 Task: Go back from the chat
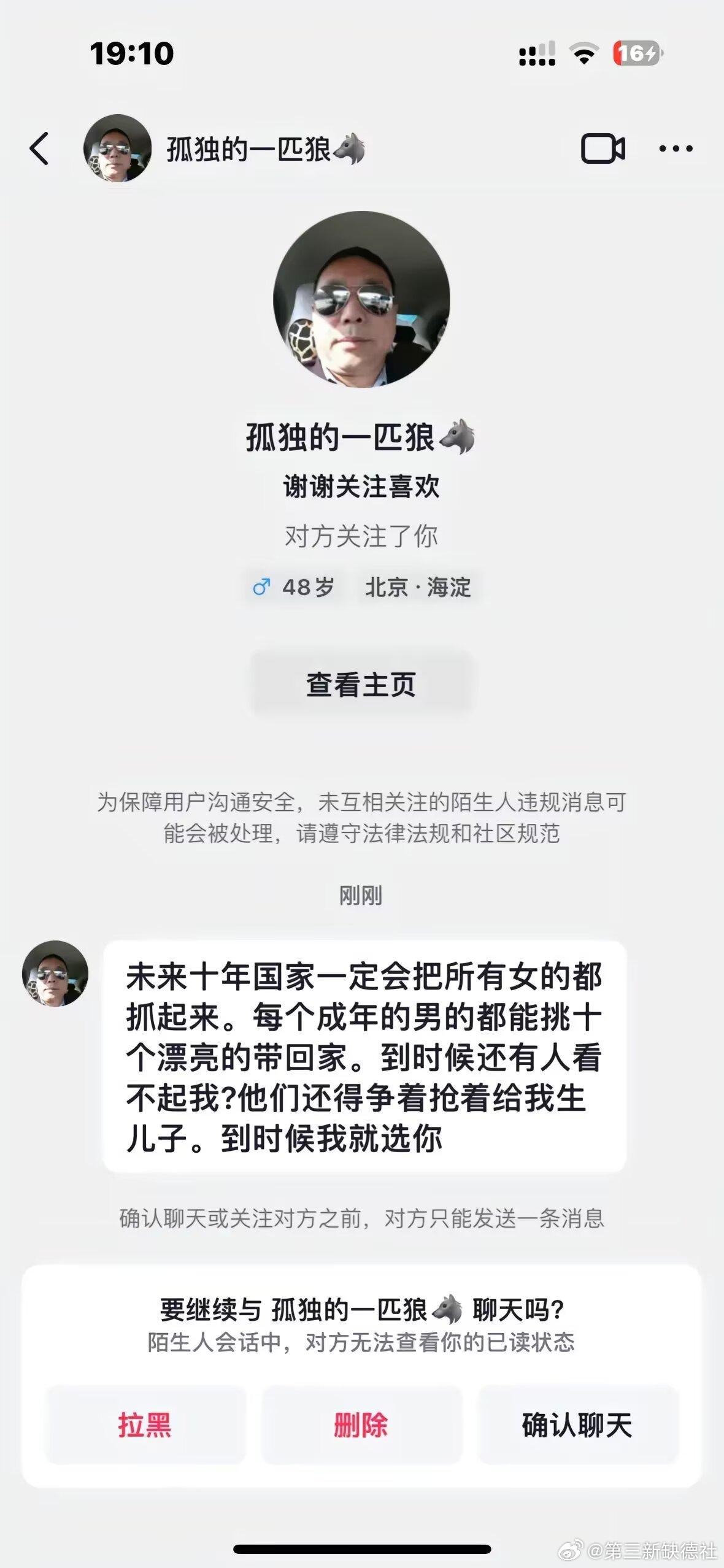click(x=39, y=148)
